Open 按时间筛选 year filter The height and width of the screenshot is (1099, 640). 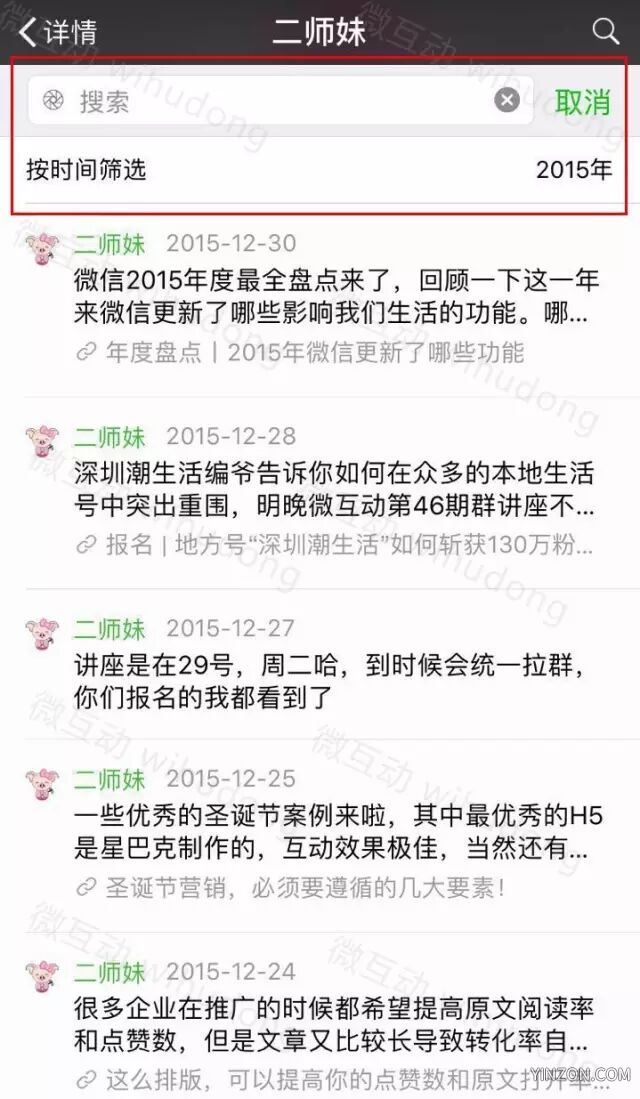(x=320, y=170)
